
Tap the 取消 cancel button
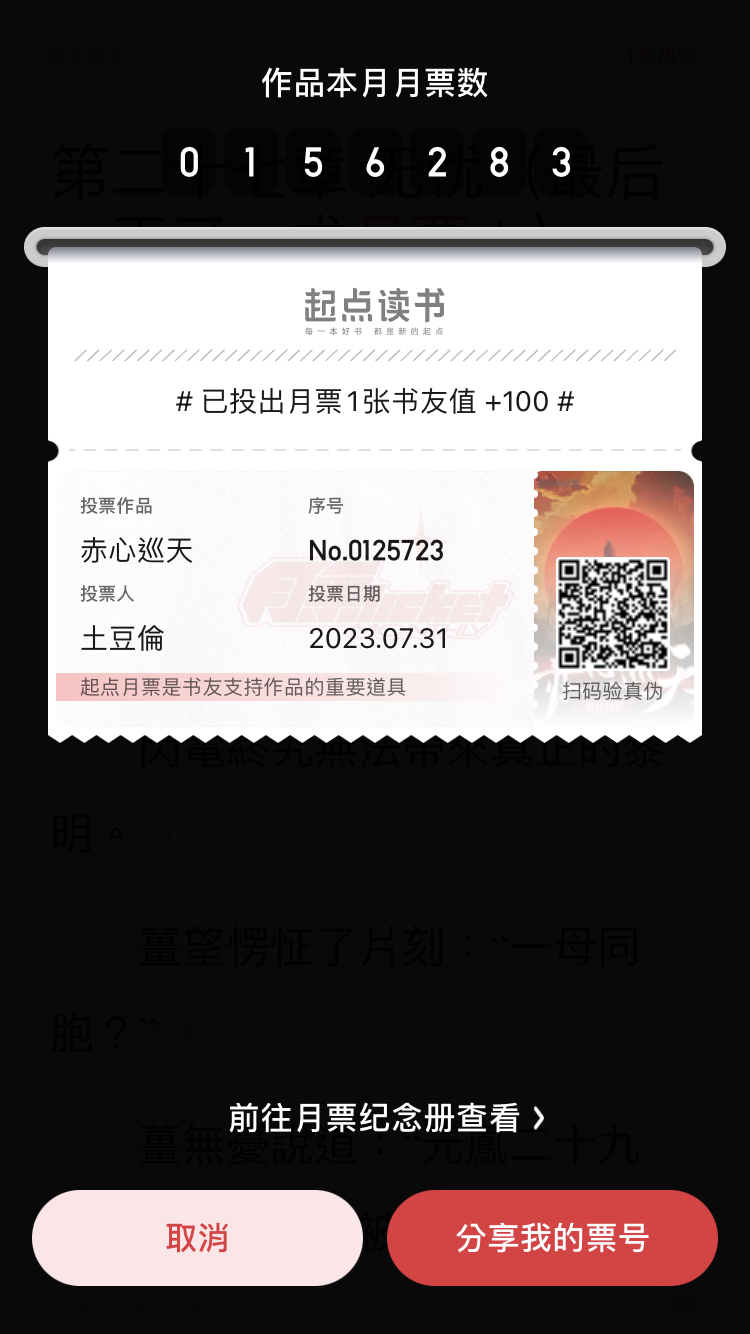[x=197, y=1238]
